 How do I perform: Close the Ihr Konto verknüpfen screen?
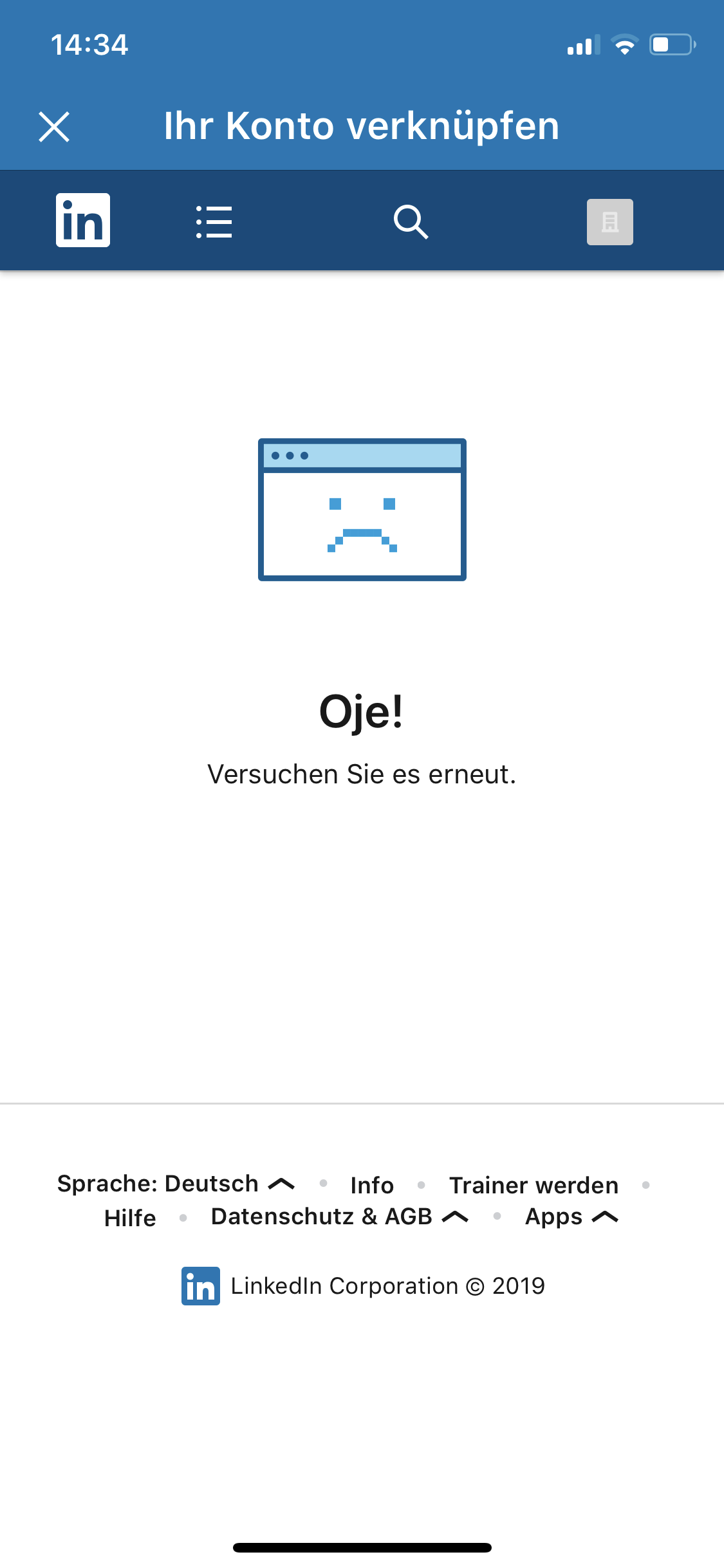54,126
